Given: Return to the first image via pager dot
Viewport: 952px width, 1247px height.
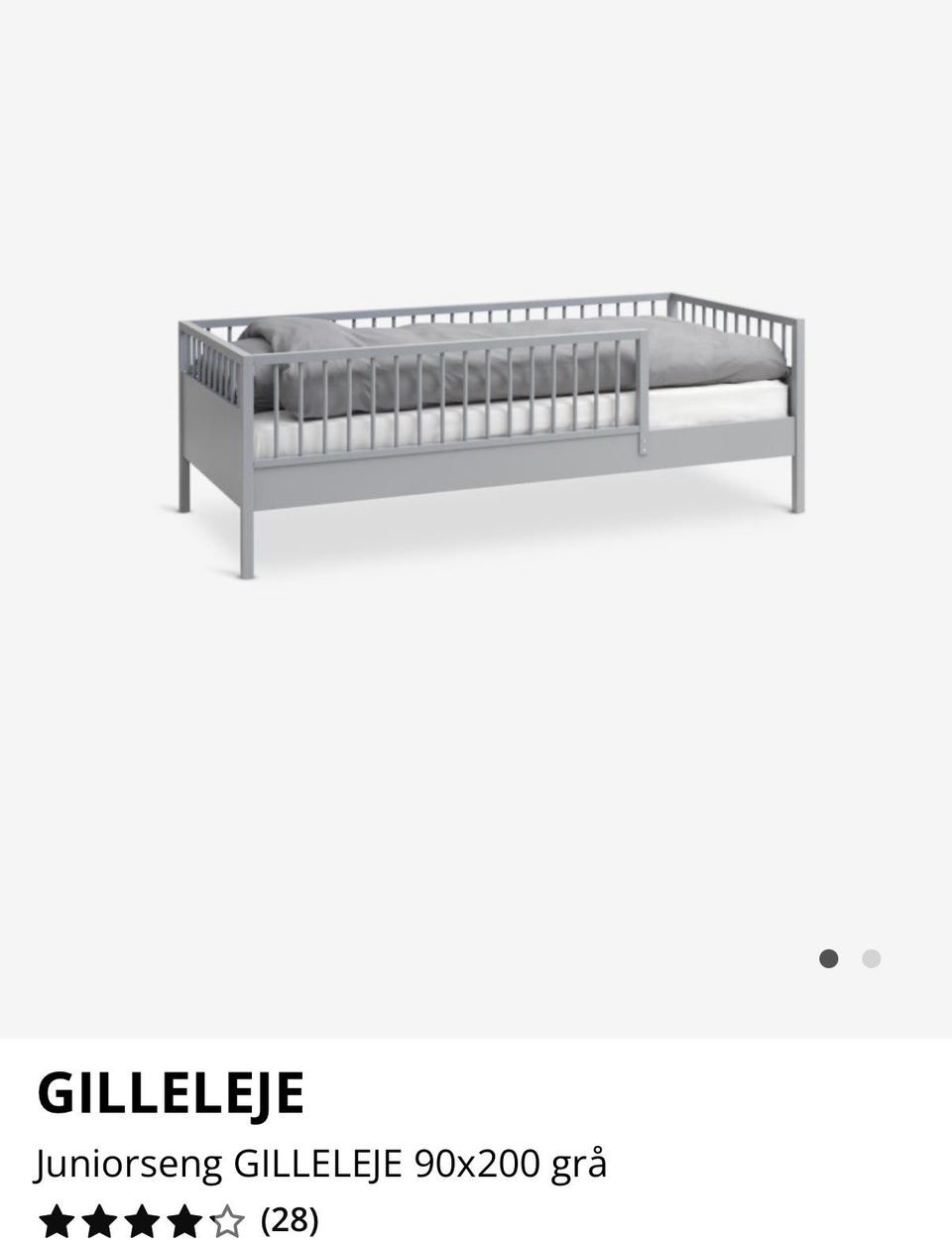Looking at the screenshot, I should (827, 958).
